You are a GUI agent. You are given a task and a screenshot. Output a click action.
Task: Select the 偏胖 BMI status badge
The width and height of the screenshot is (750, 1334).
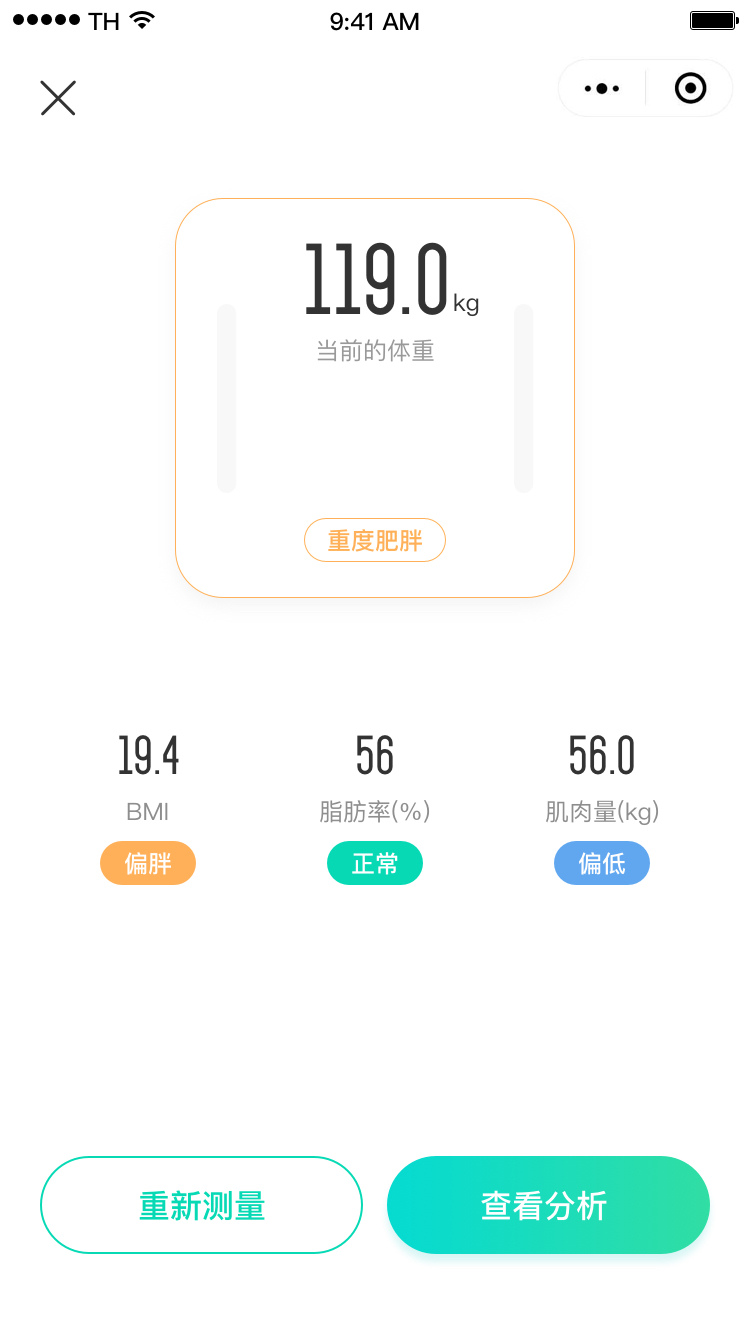click(147, 863)
